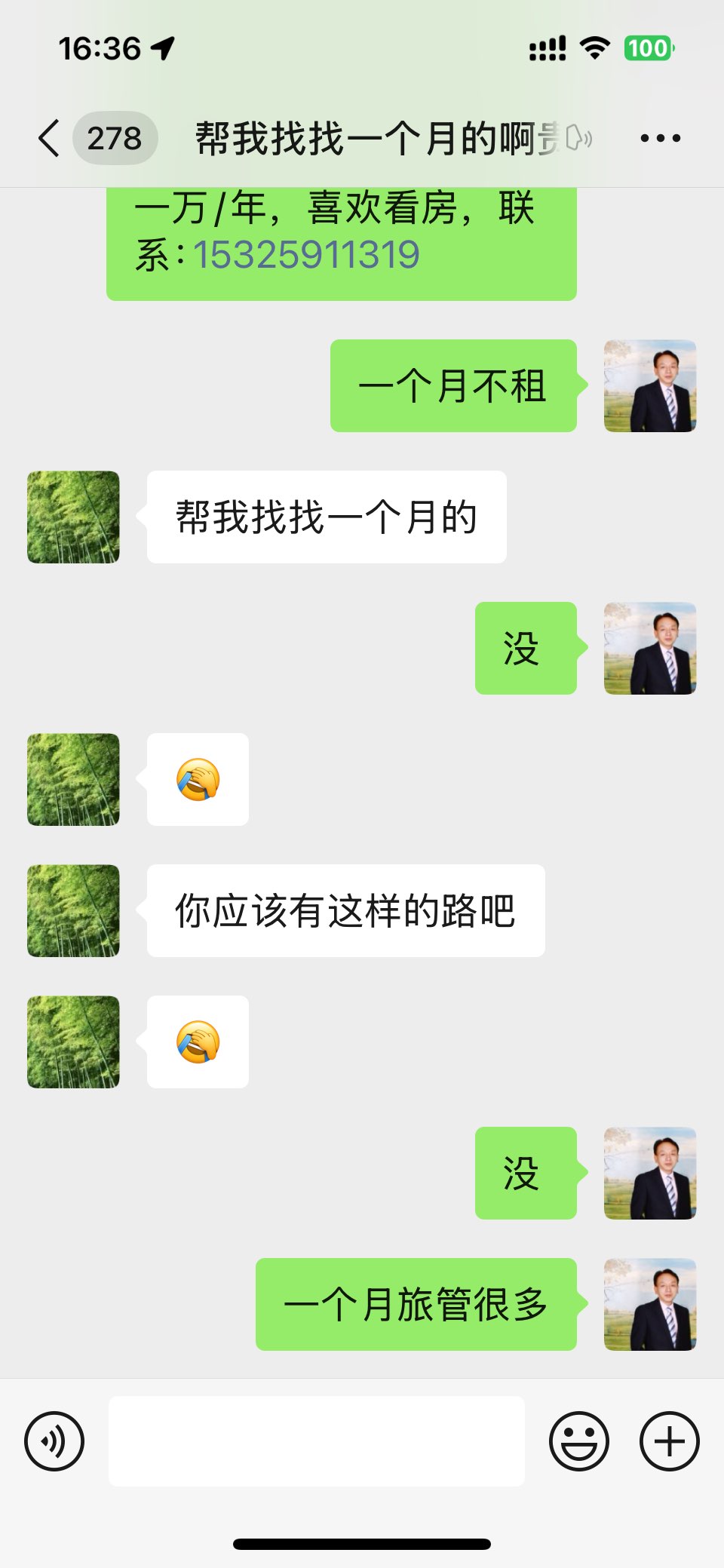This screenshot has height=1568, width=724.
Task: Open sender avatar beside 一个月旅管很多
Action: (649, 1304)
